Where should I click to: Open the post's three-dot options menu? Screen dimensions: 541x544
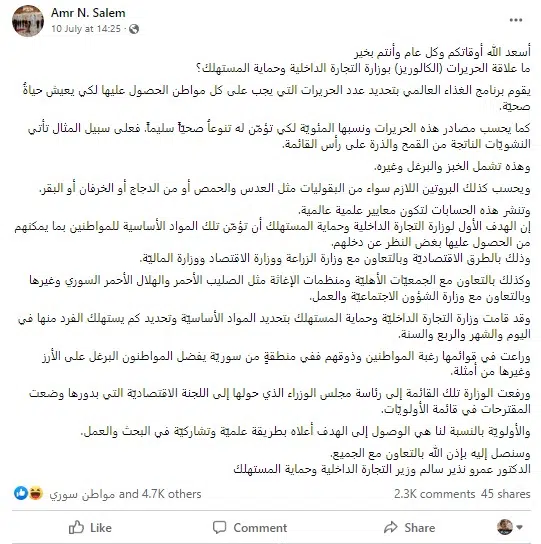516,20
